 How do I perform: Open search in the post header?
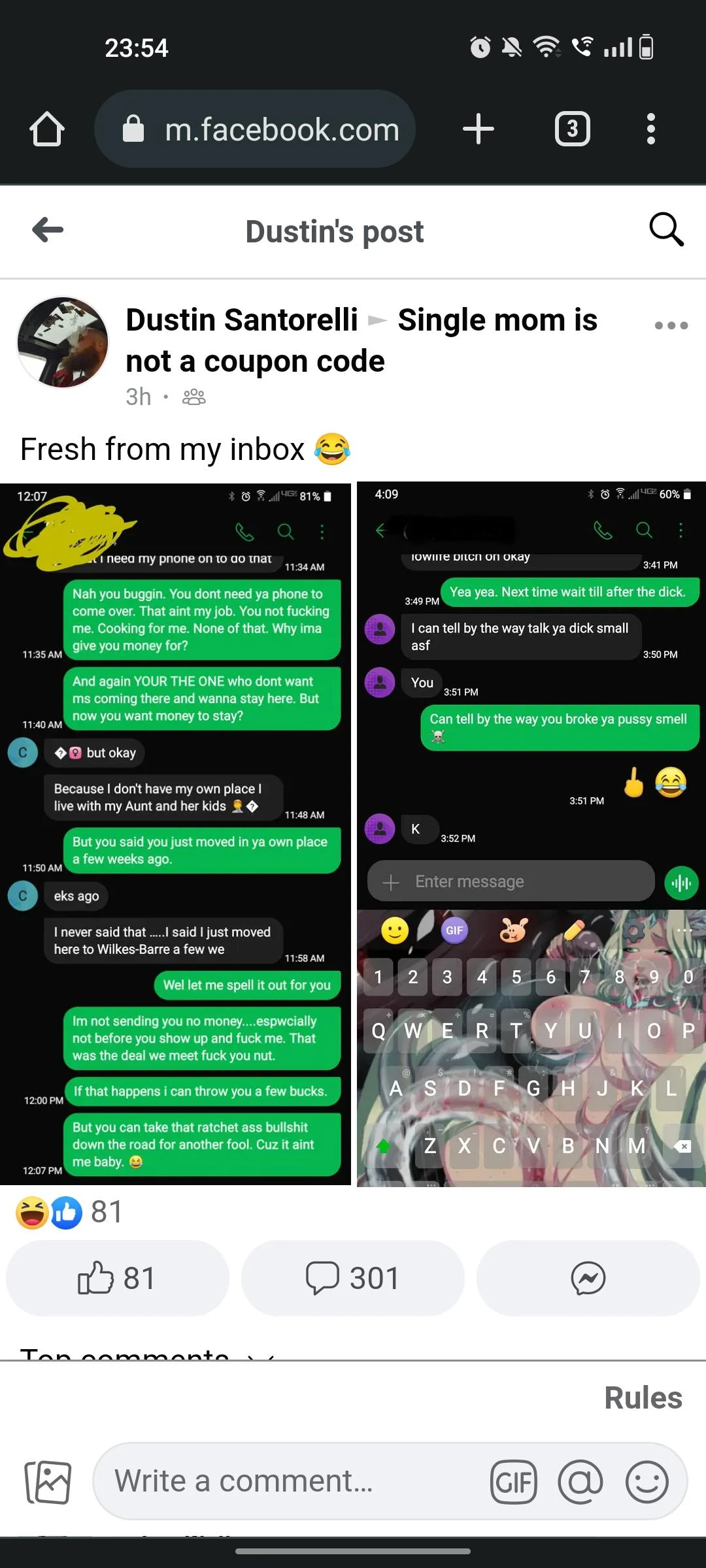click(x=666, y=230)
